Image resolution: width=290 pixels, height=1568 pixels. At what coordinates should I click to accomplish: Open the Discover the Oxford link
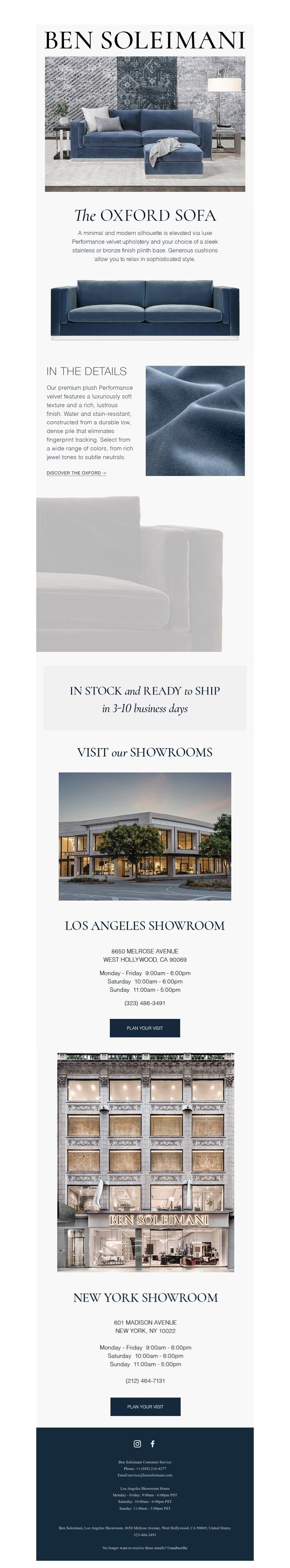76,473
